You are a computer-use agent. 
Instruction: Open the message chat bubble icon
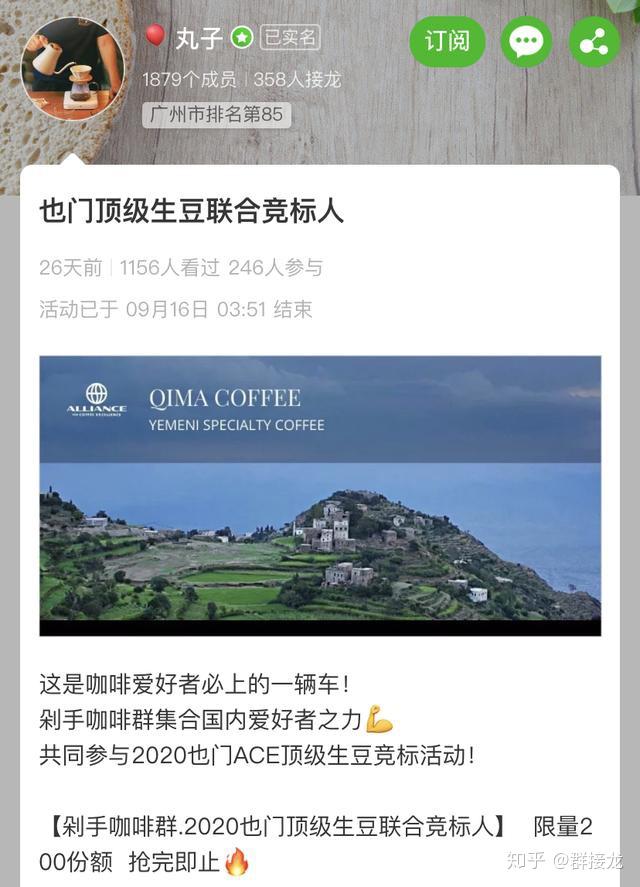(526, 42)
